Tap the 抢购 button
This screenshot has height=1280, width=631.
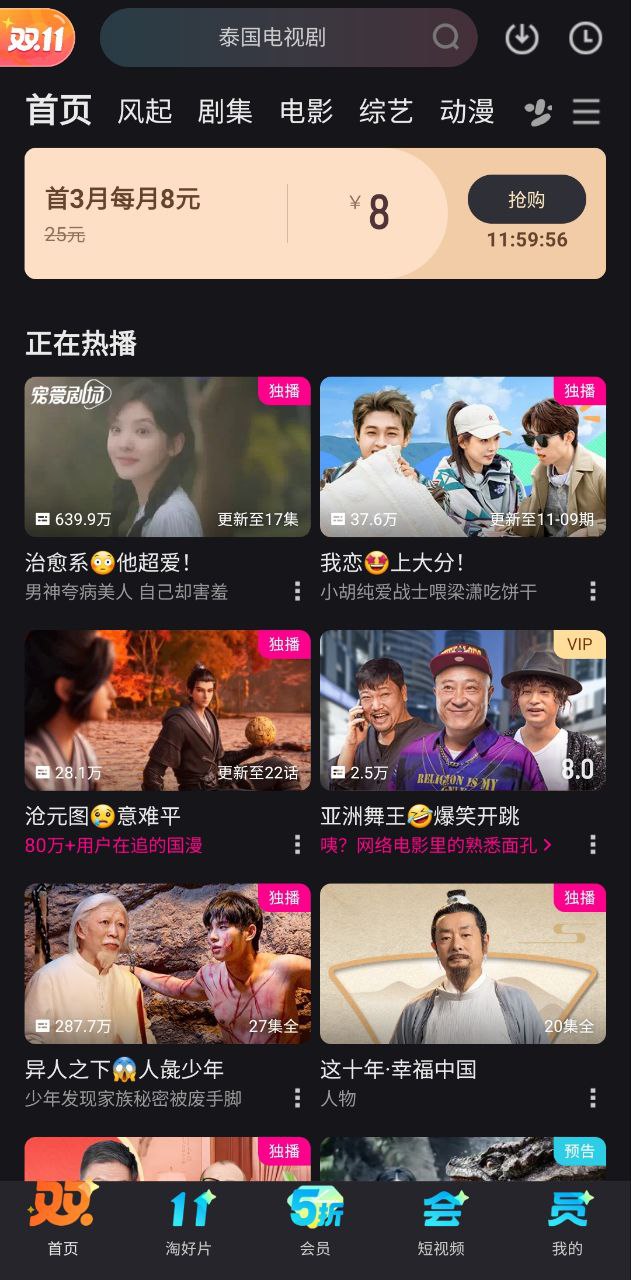pos(526,199)
